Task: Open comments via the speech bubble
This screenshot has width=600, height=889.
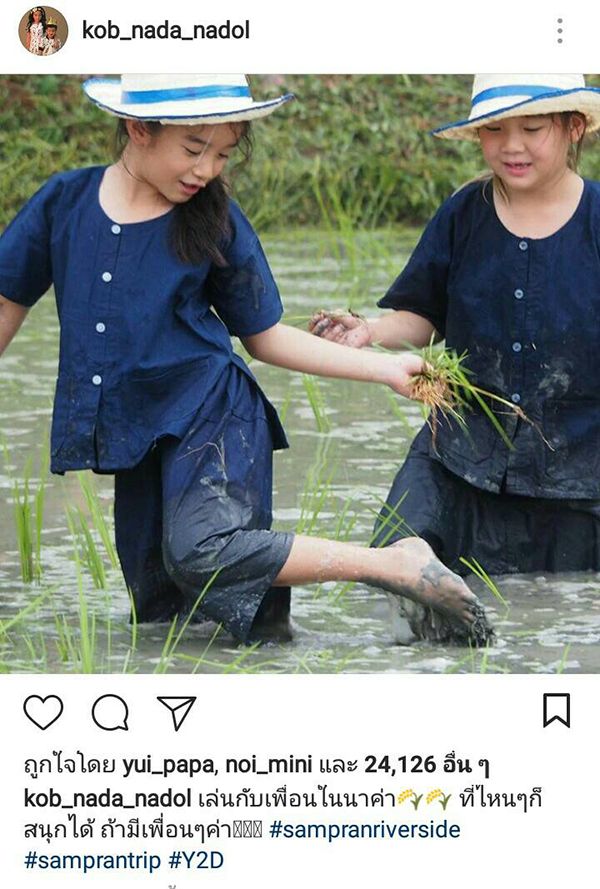Action: click(x=110, y=712)
